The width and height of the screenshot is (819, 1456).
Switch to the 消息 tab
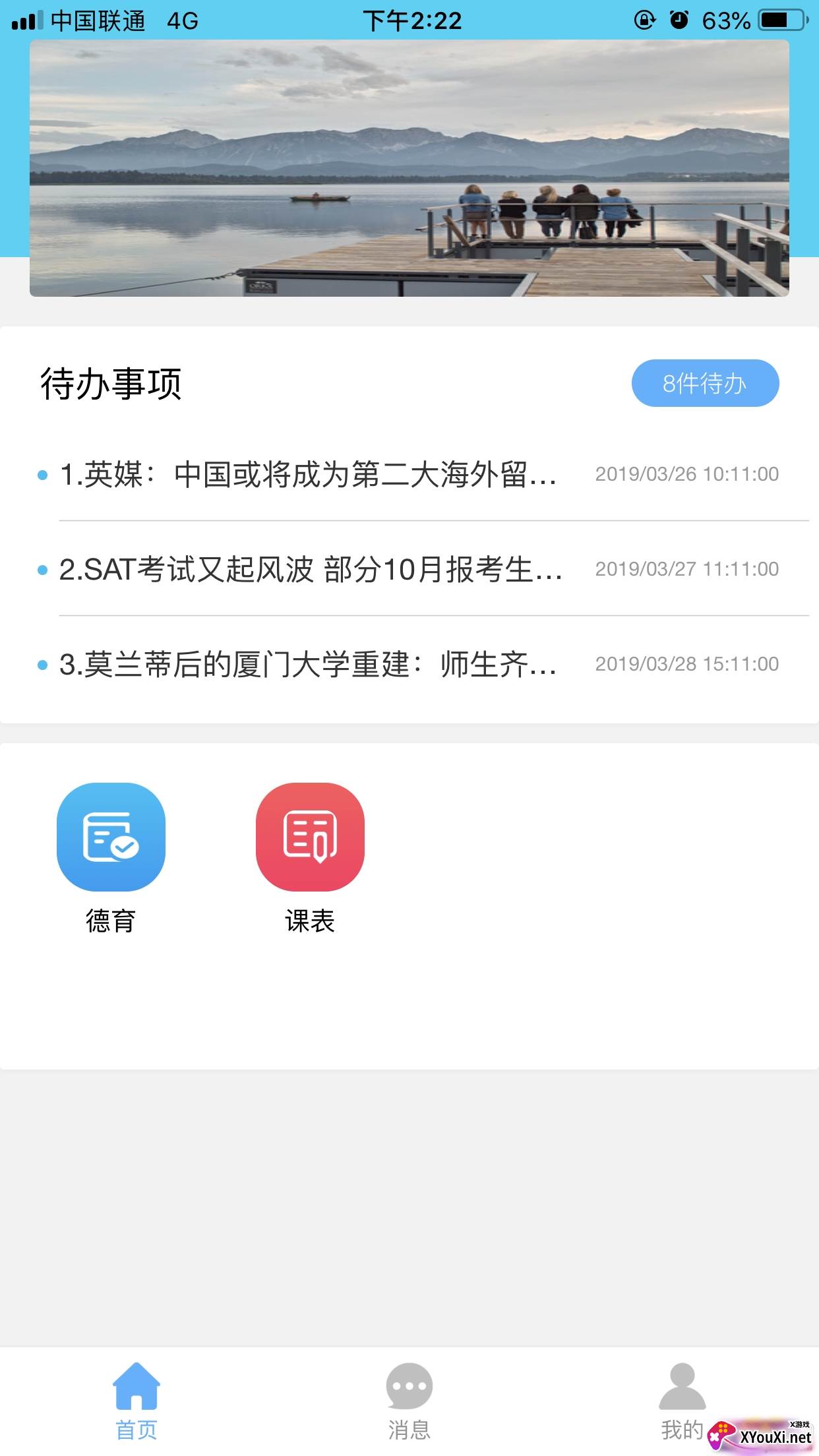[x=409, y=1402]
